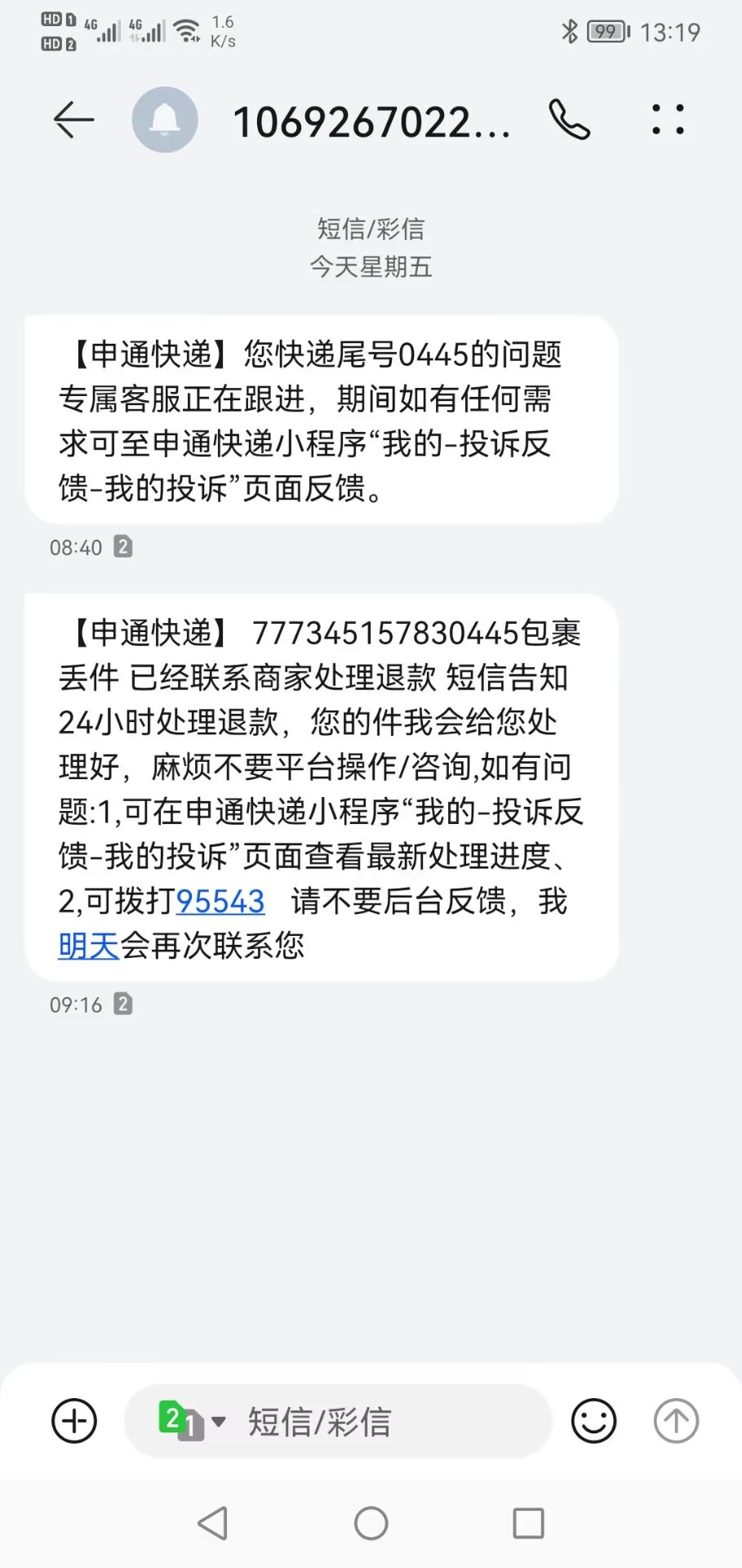Open the plus attachment menu
742x1568 pixels.
click(x=74, y=1421)
